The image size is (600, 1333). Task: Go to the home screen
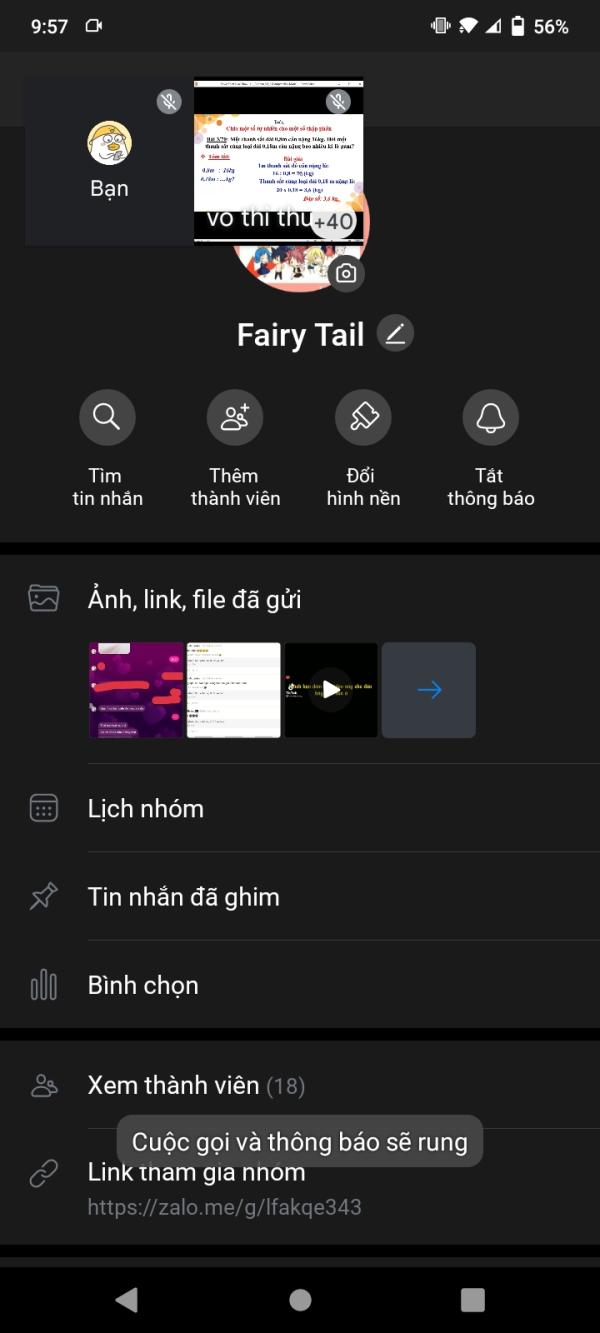point(300,1299)
